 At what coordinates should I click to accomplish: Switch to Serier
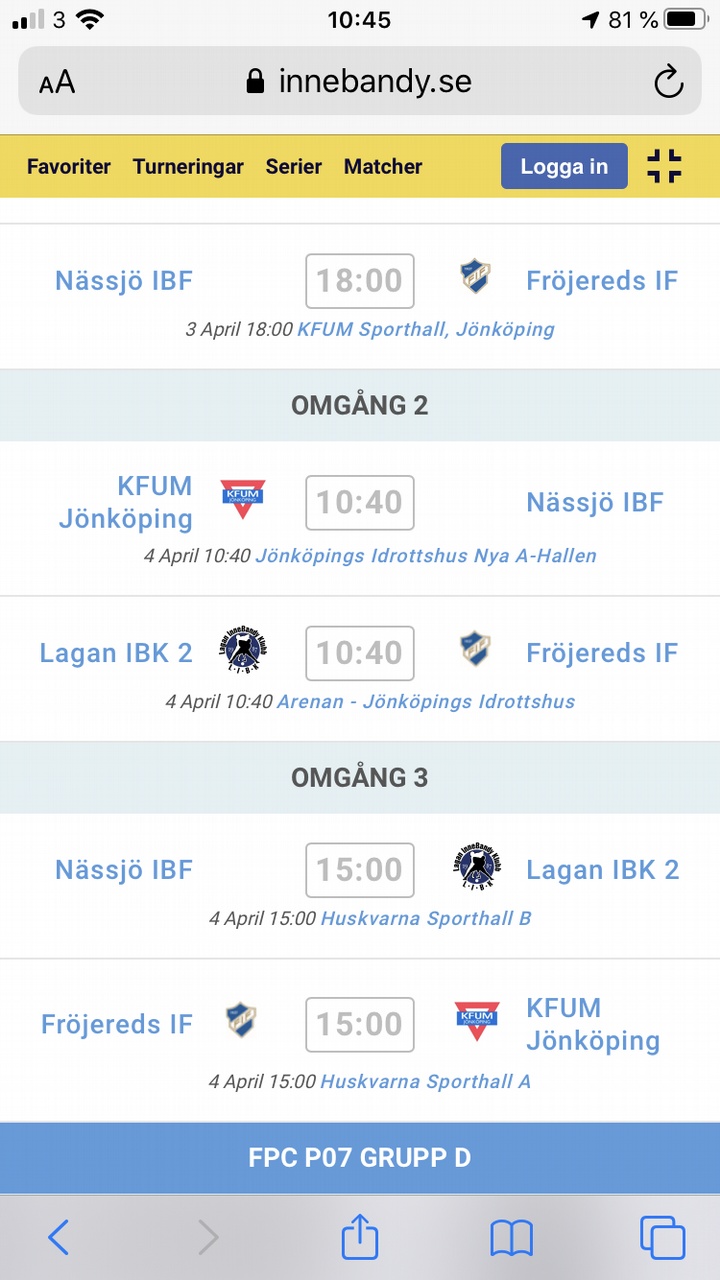point(294,167)
